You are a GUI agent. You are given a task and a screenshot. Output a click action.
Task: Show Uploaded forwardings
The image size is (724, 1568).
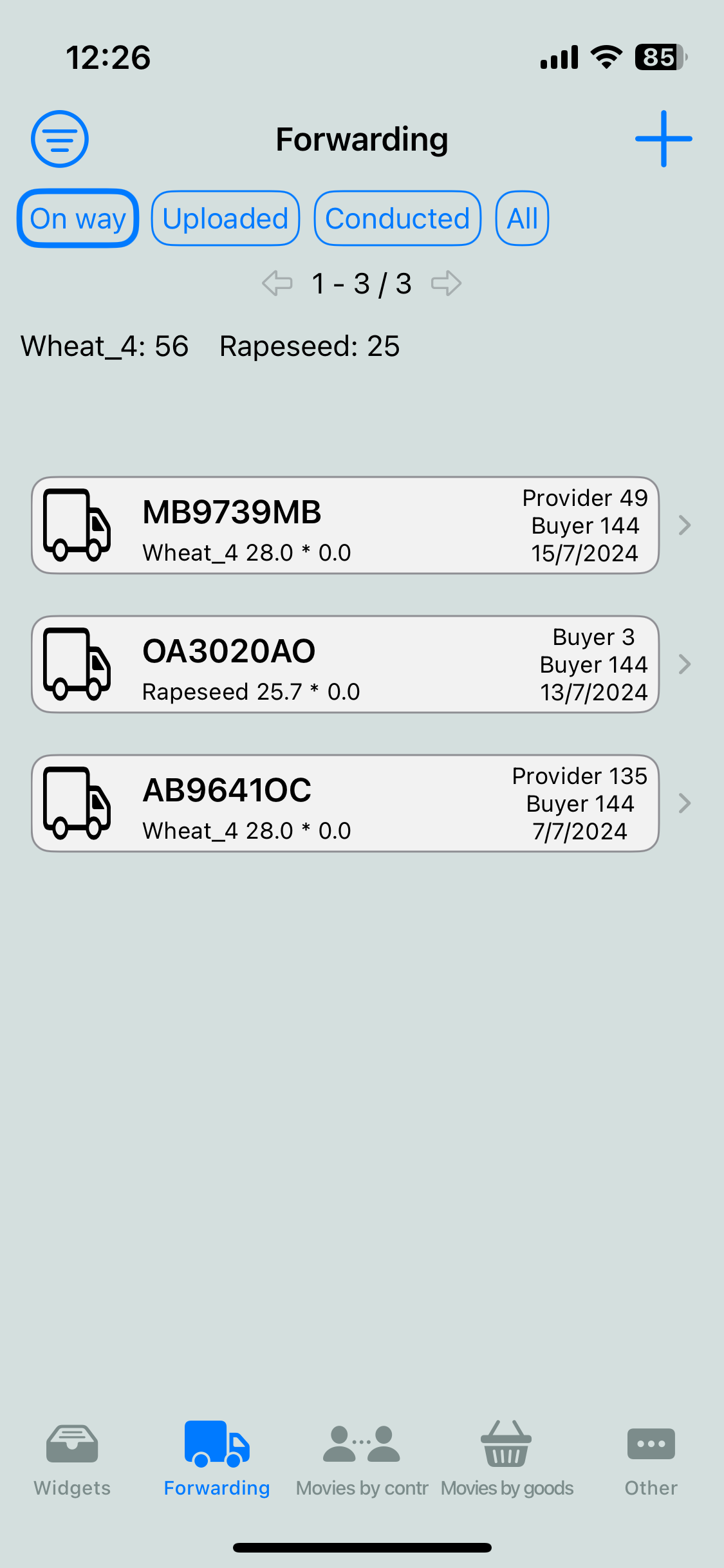pyautogui.click(x=225, y=218)
